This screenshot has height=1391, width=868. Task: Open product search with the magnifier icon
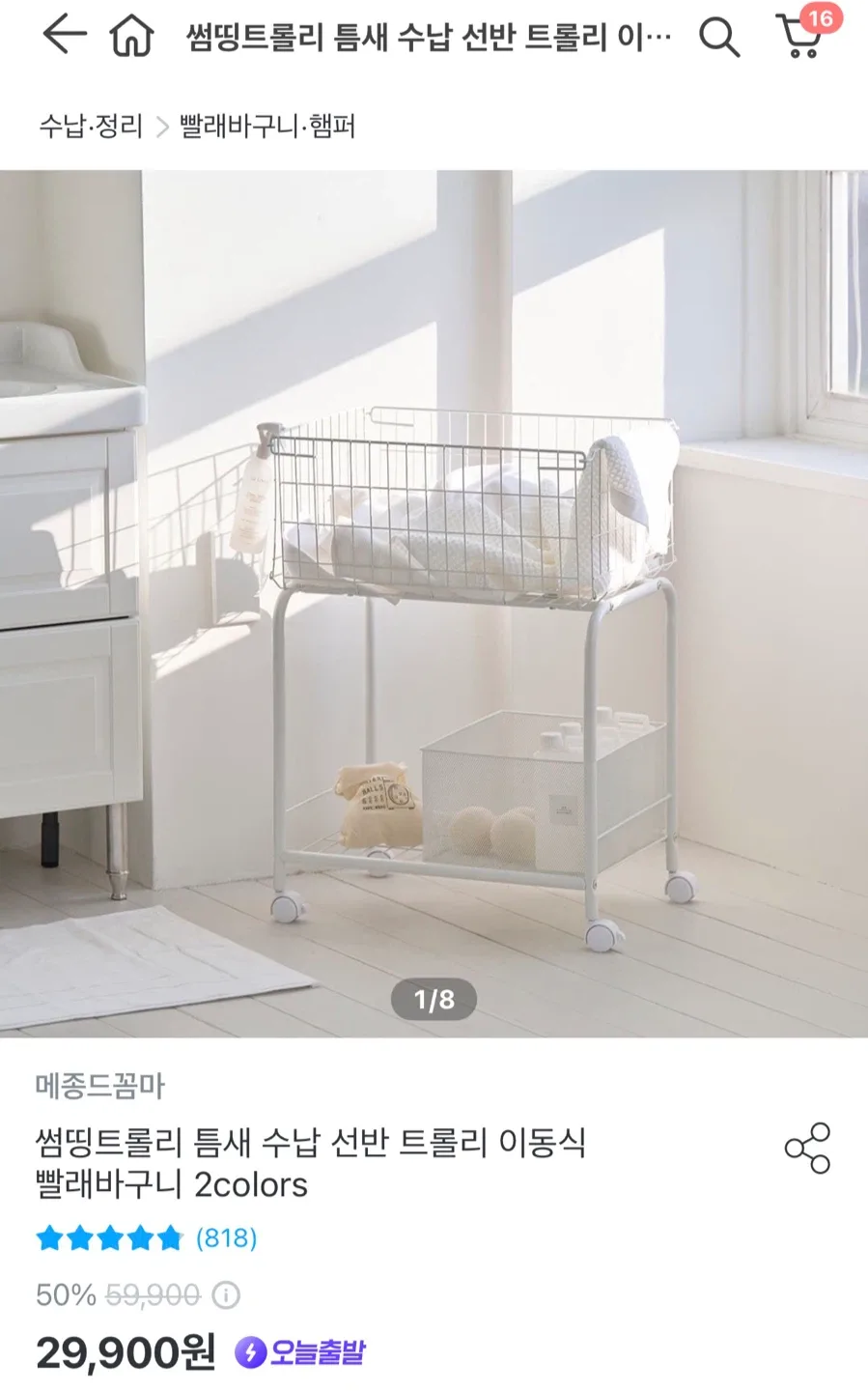click(x=718, y=38)
